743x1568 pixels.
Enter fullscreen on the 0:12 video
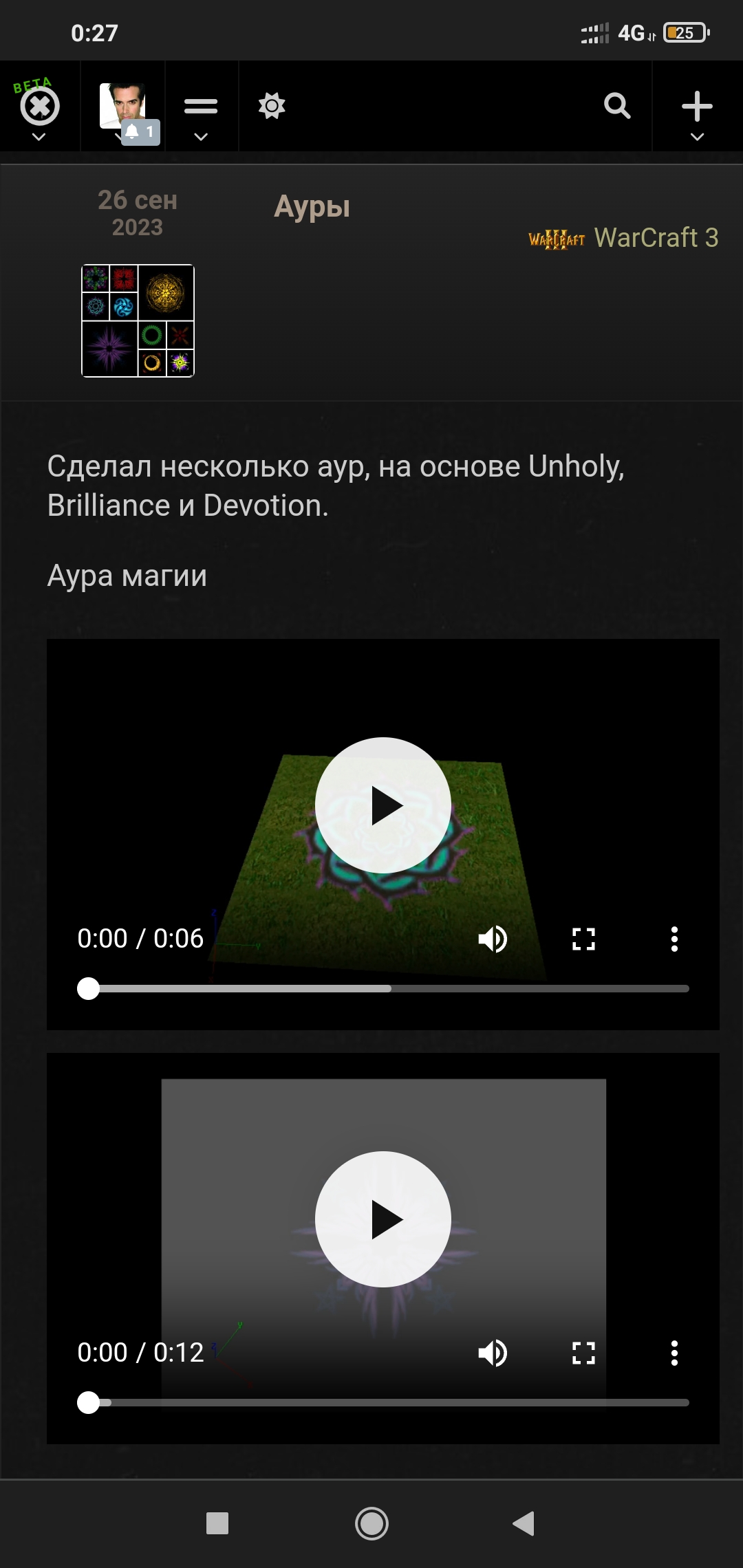(x=583, y=1353)
